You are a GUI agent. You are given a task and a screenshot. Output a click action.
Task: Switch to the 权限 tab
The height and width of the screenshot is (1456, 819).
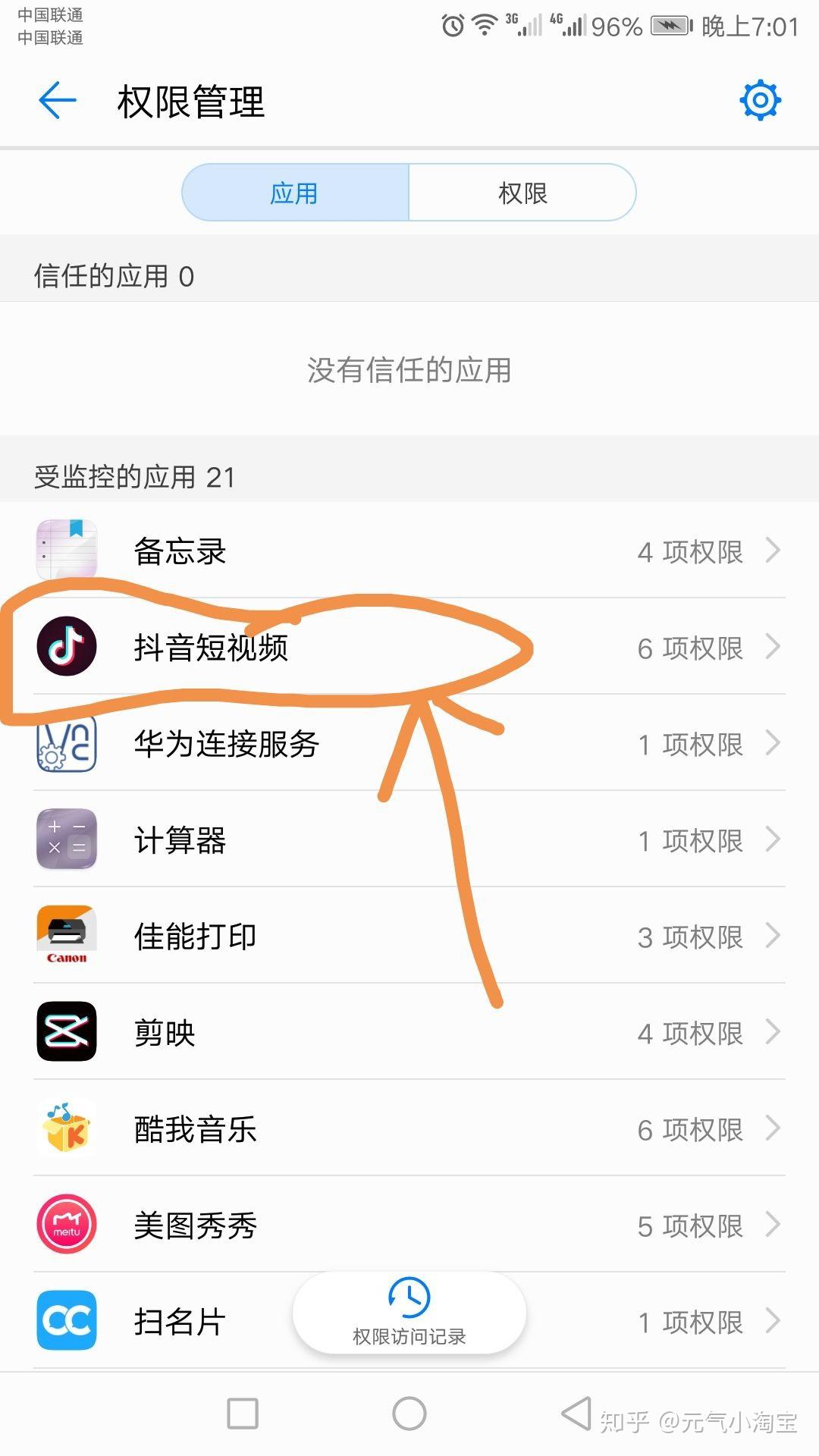pyautogui.click(x=522, y=193)
